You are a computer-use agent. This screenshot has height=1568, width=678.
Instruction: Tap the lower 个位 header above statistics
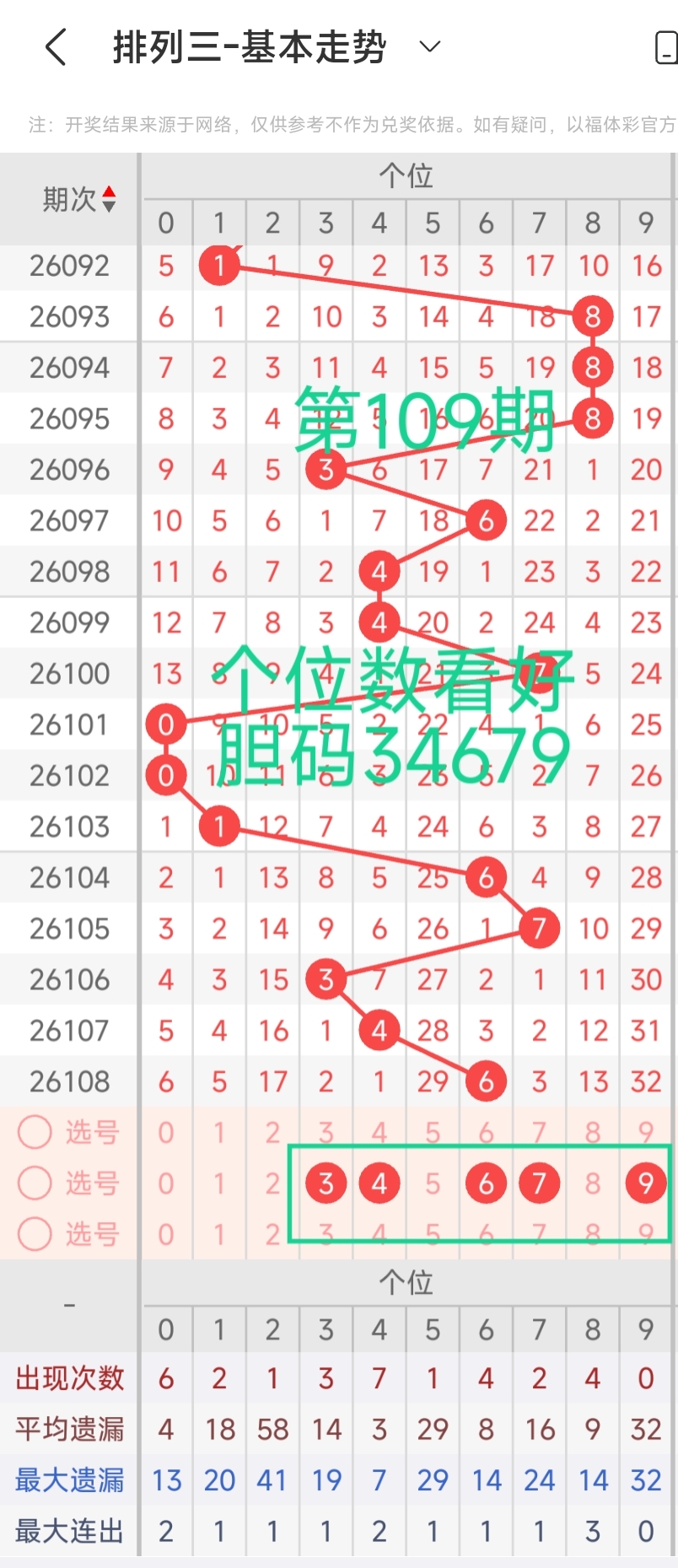pos(407,1282)
